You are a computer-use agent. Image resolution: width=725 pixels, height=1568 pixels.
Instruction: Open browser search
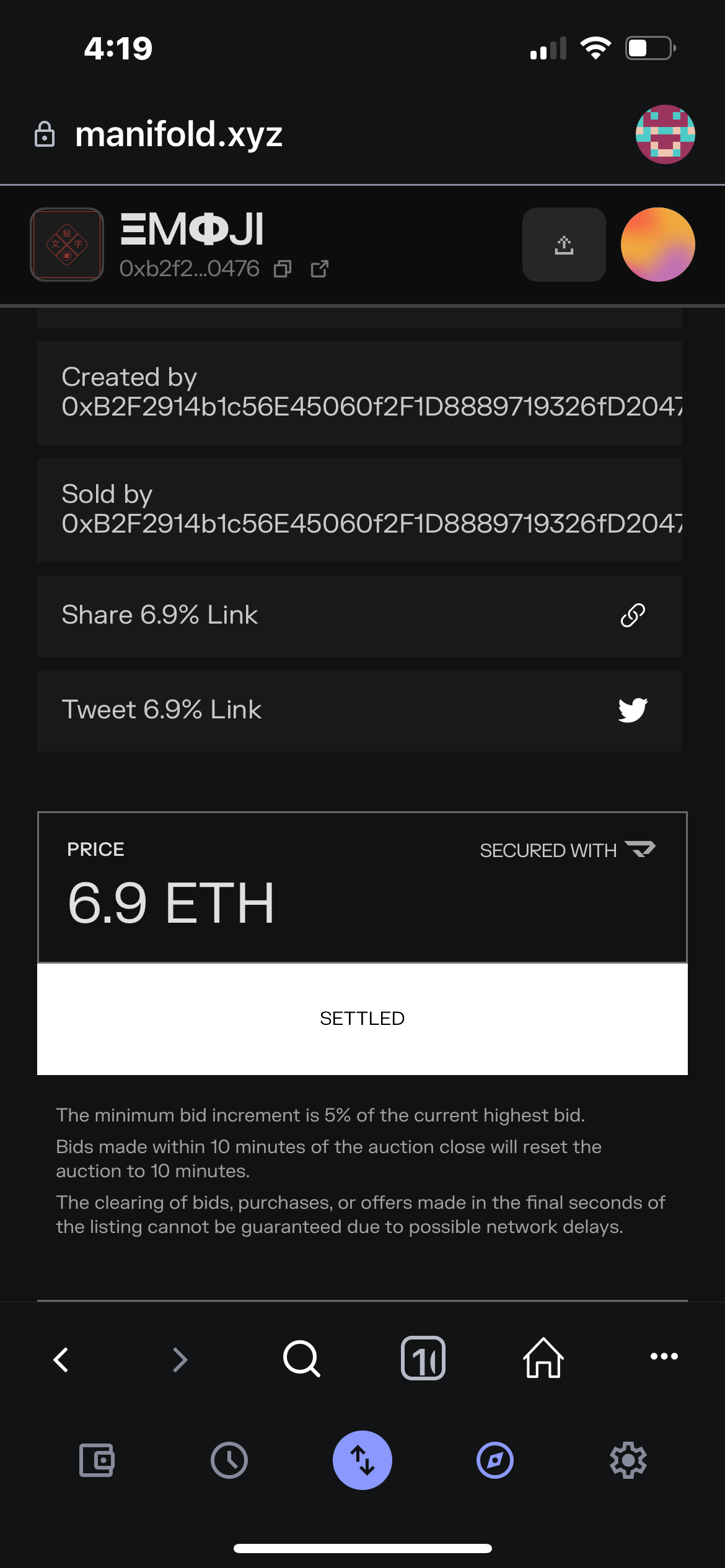click(302, 1359)
